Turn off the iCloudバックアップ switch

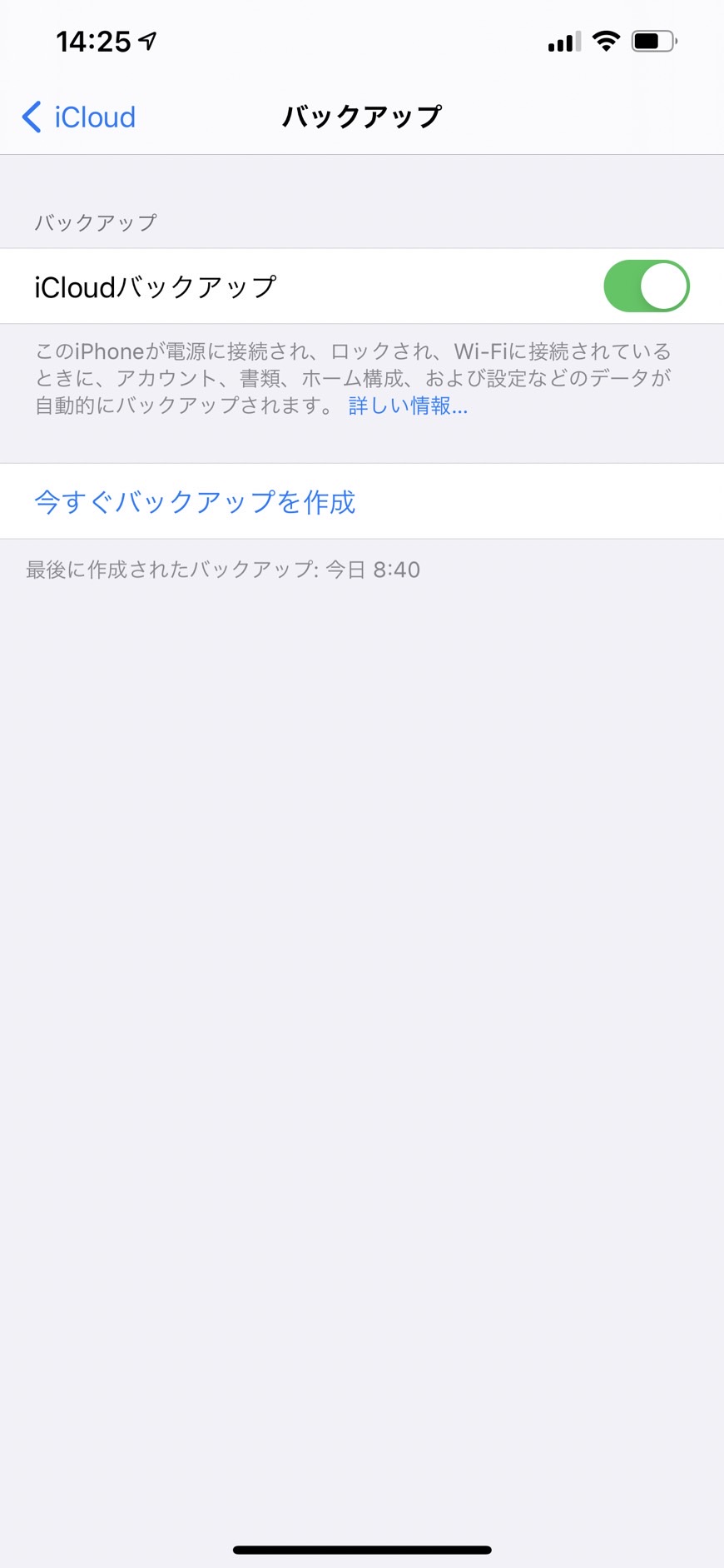(x=647, y=286)
